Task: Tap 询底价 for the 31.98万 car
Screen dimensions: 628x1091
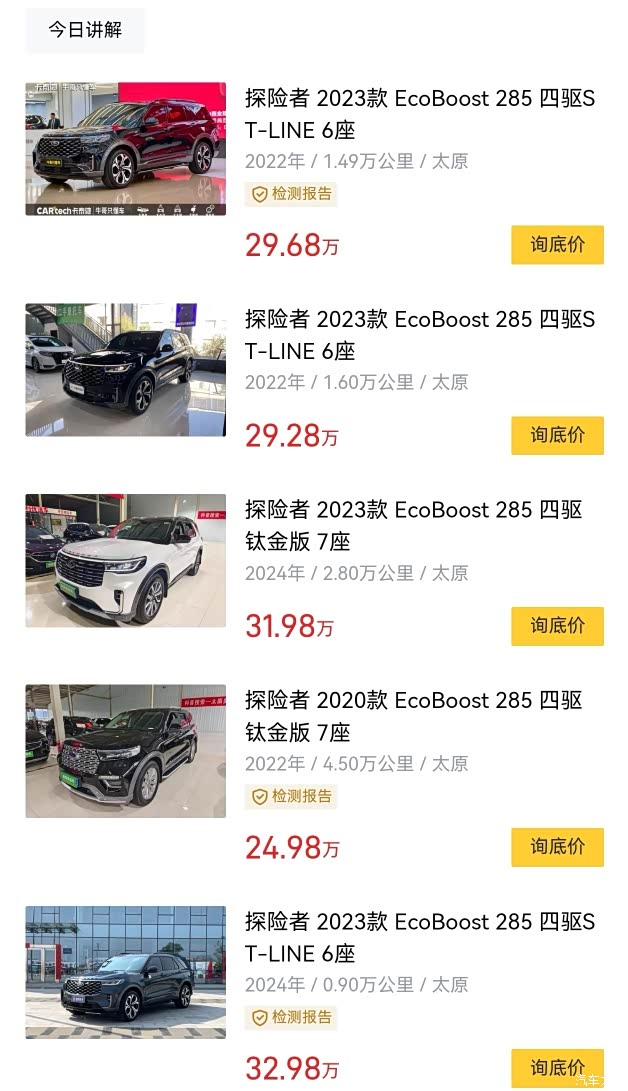Action: coord(557,626)
